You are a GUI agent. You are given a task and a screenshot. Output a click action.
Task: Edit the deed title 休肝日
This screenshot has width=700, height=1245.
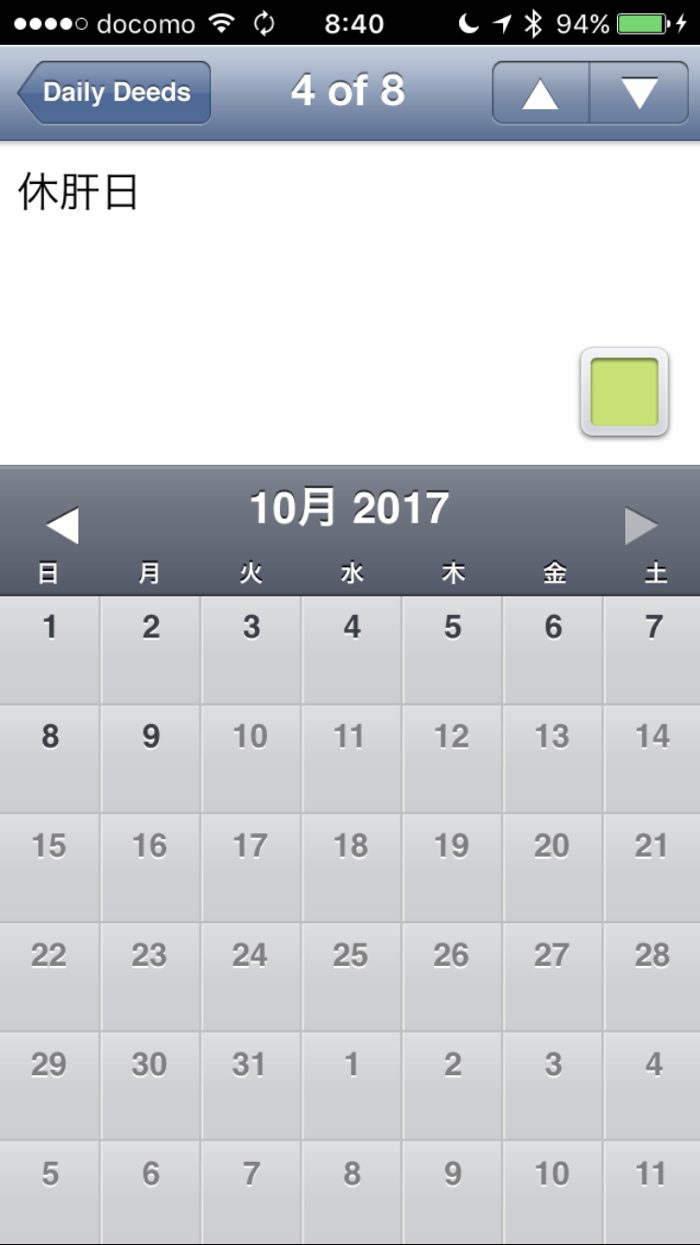[78, 192]
